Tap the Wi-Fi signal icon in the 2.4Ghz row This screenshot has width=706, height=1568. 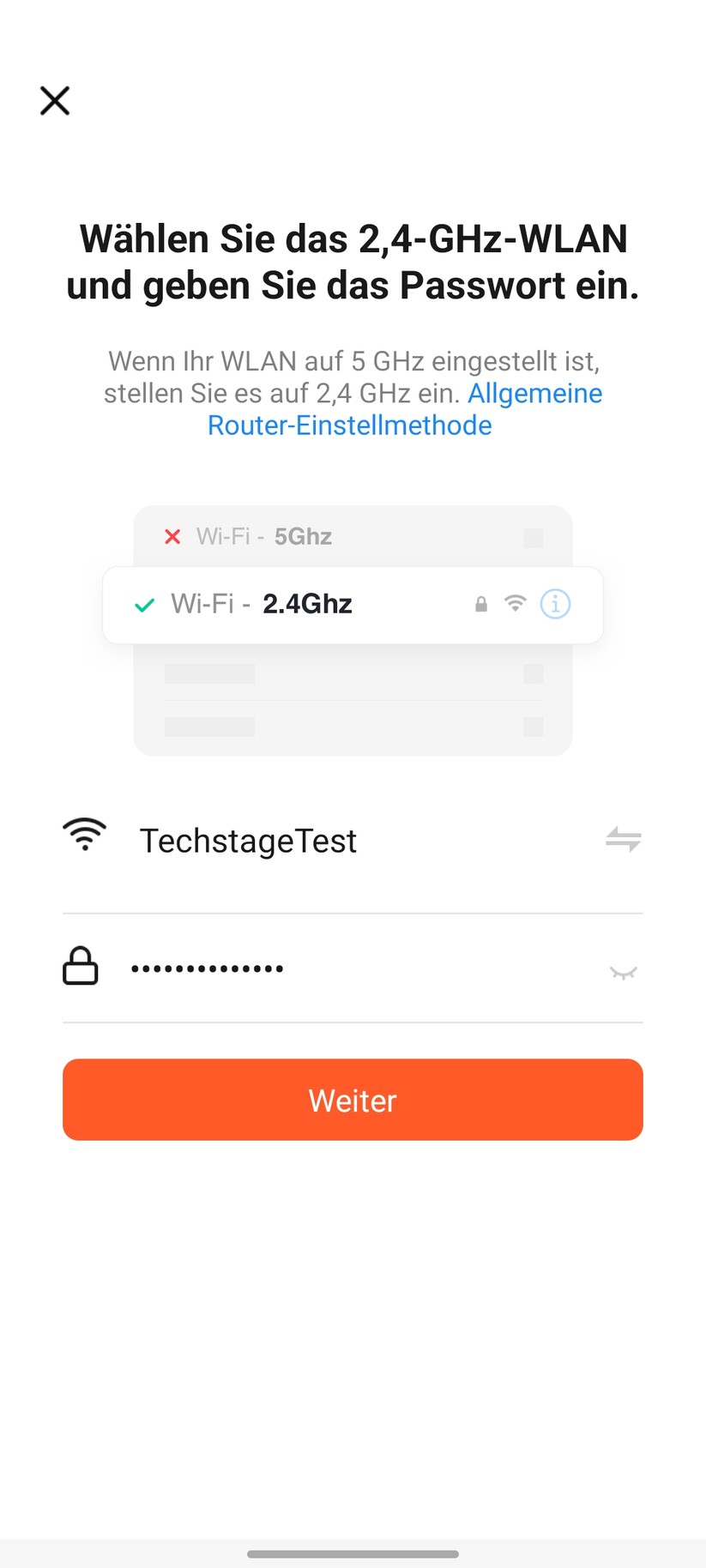point(515,604)
